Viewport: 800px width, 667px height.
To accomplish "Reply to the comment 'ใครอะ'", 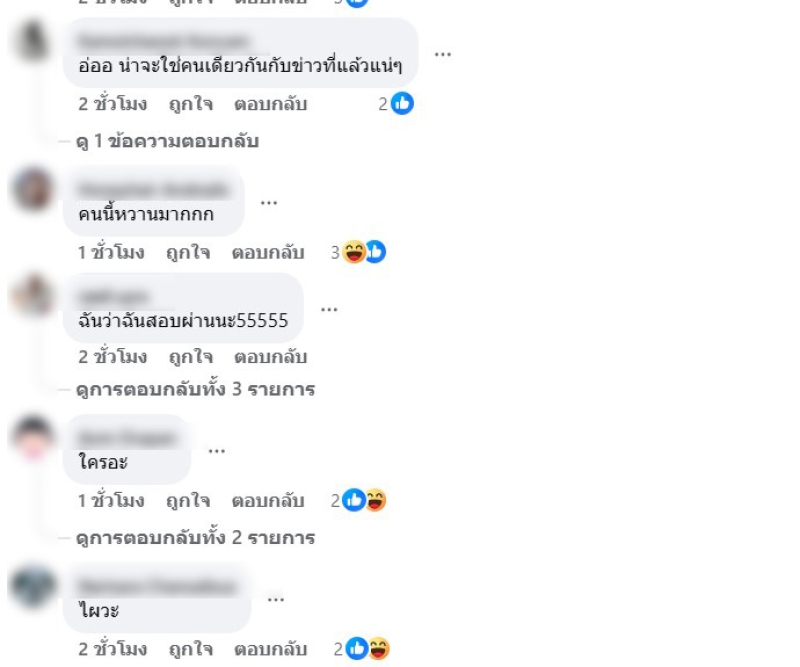I will pyautogui.click(x=268, y=501).
